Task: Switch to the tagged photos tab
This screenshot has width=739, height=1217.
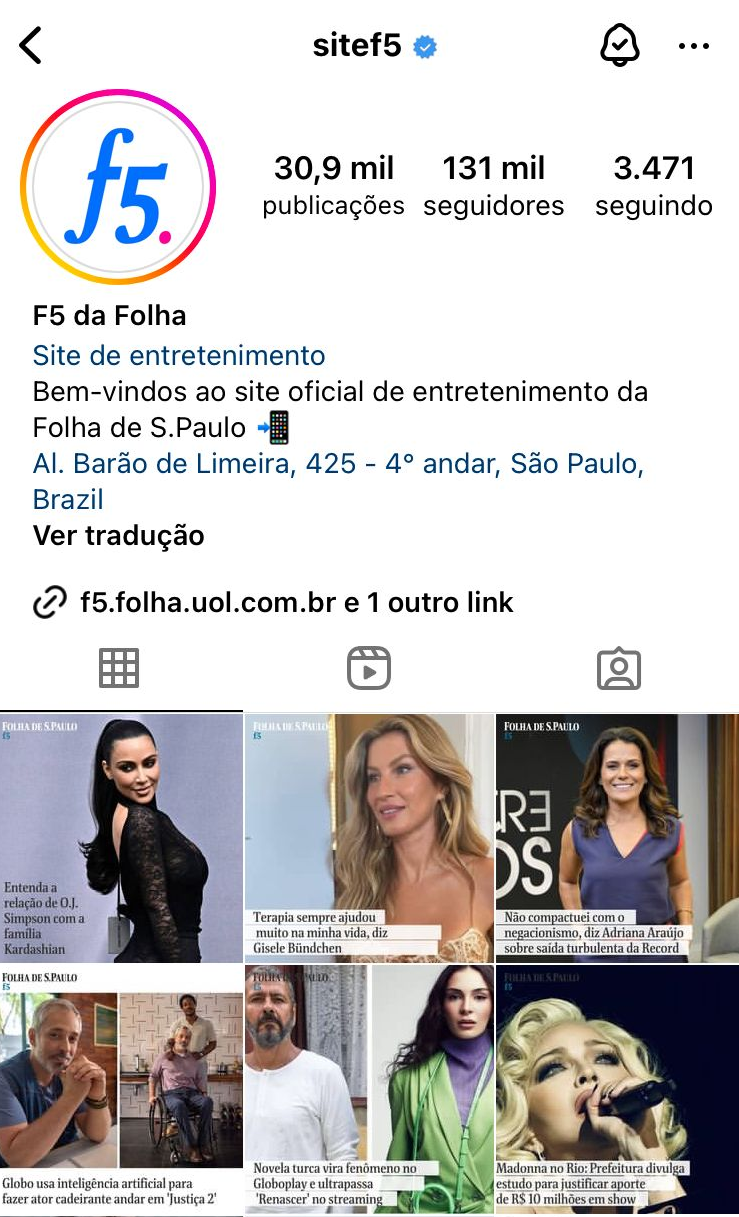Action: coord(618,668)
